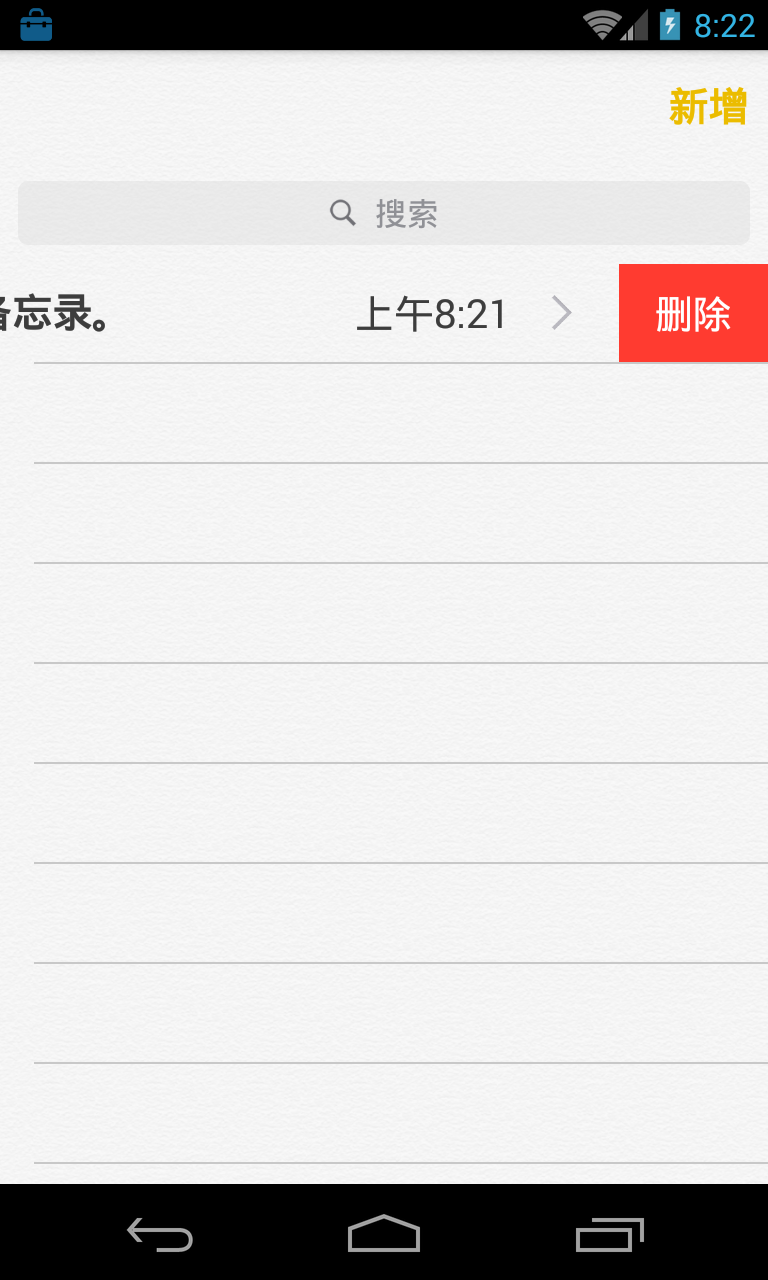Open the note dated 上午8:21

pyautogui.click(x=300, y=314)
